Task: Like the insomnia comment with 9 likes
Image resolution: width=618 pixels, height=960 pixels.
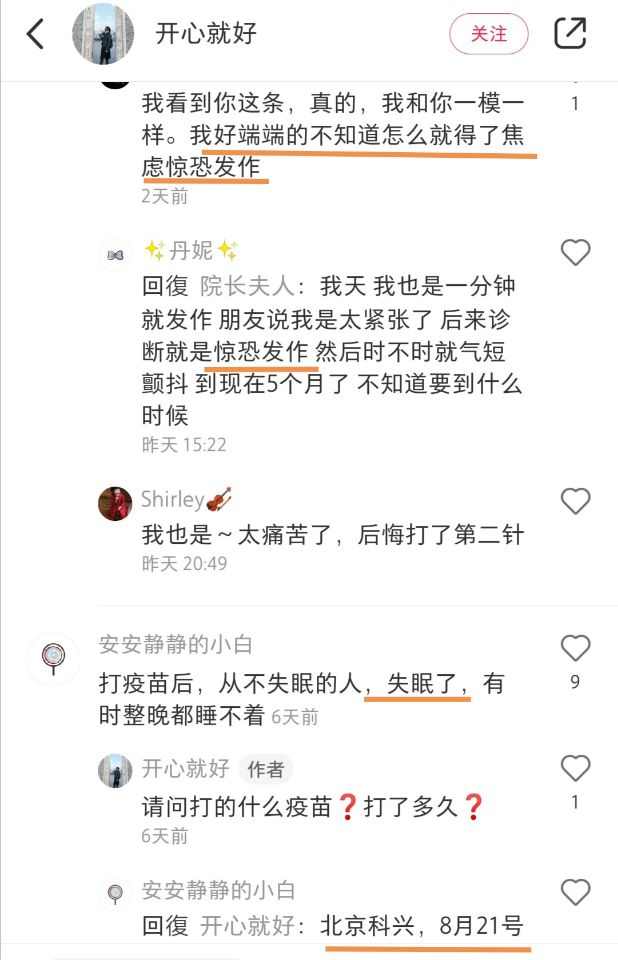Action: (x=575, y=649)
